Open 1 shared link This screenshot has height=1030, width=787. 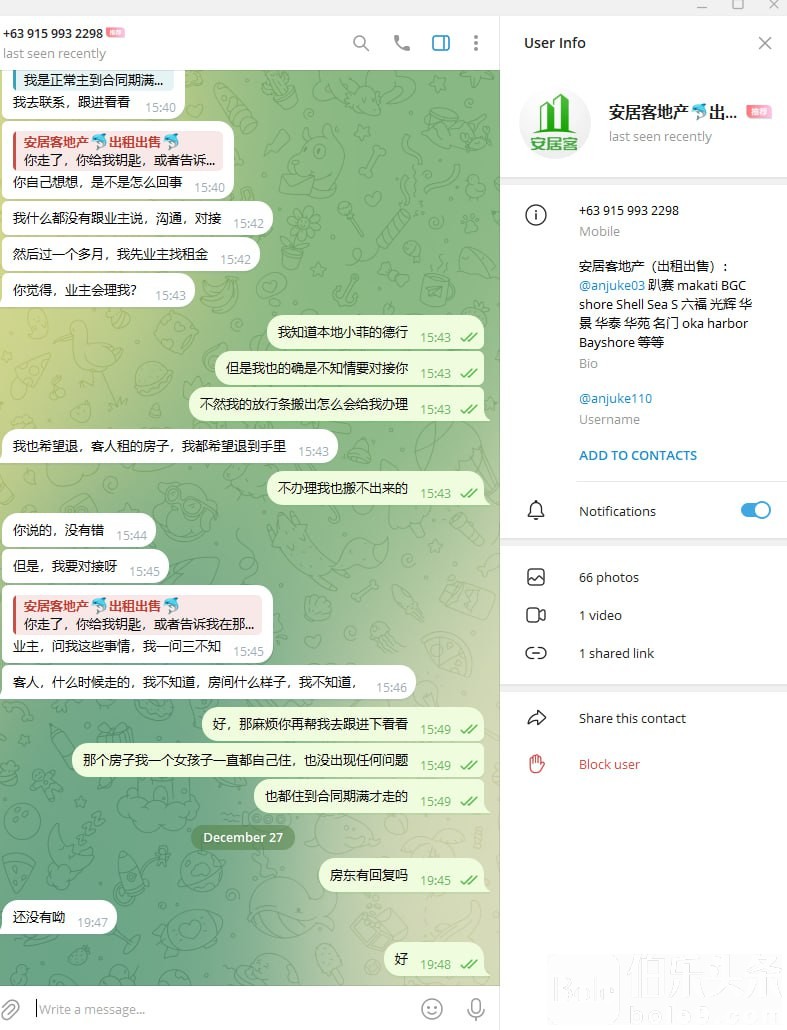[x=616, y=653]
